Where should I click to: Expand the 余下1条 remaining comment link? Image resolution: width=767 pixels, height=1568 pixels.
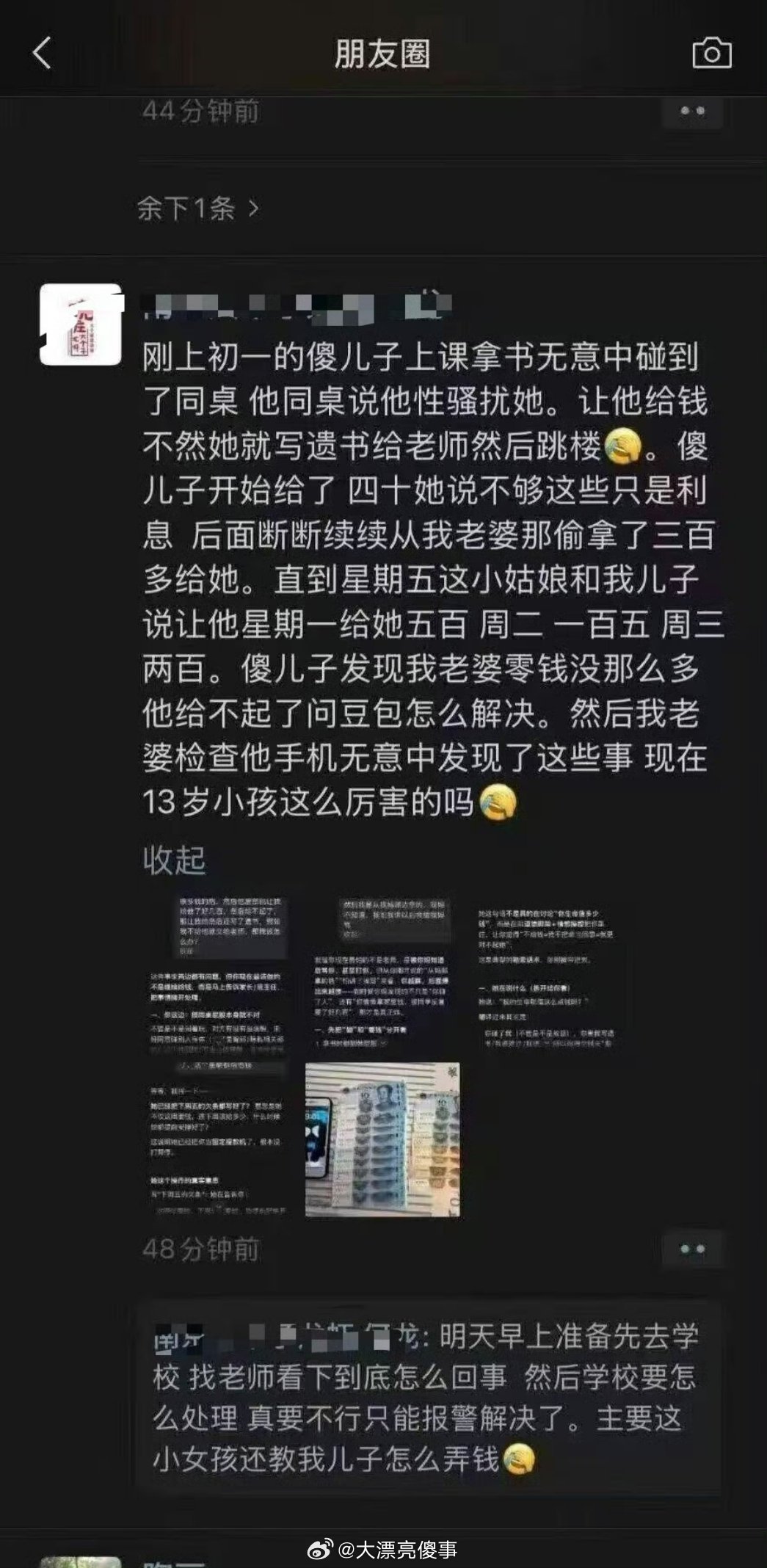coord(198,209)
